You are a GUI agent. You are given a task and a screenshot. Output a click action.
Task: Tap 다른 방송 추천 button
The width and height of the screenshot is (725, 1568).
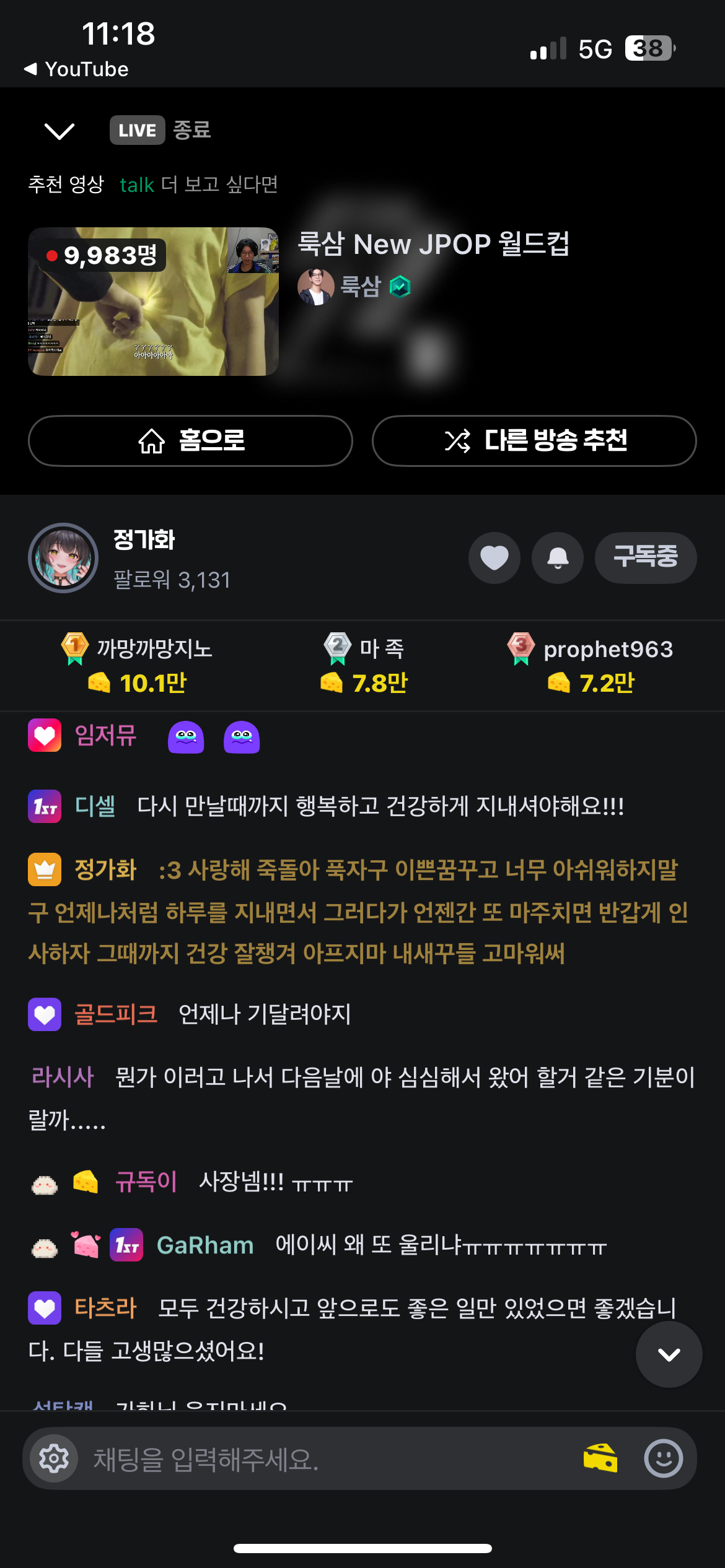tap(534, 440)
